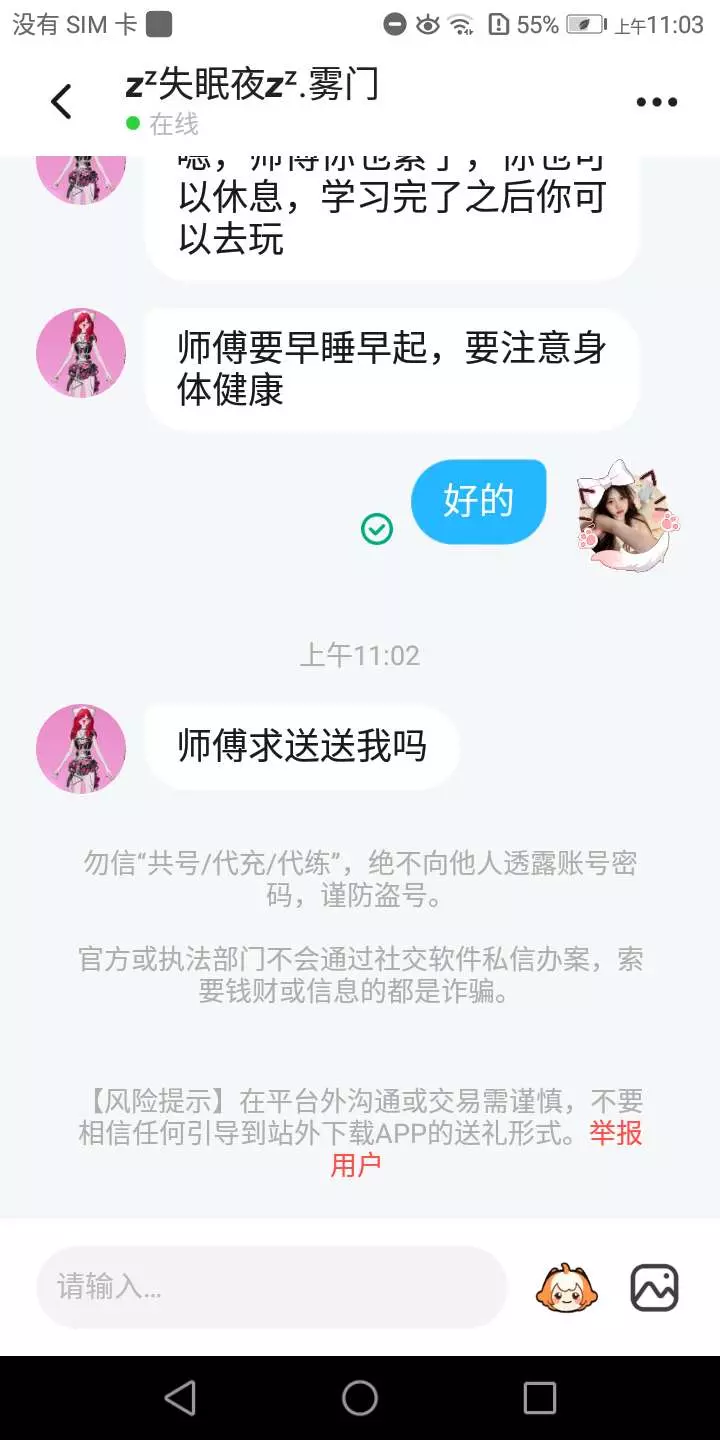Open recent apps from navigation bar

(540, 1398)
